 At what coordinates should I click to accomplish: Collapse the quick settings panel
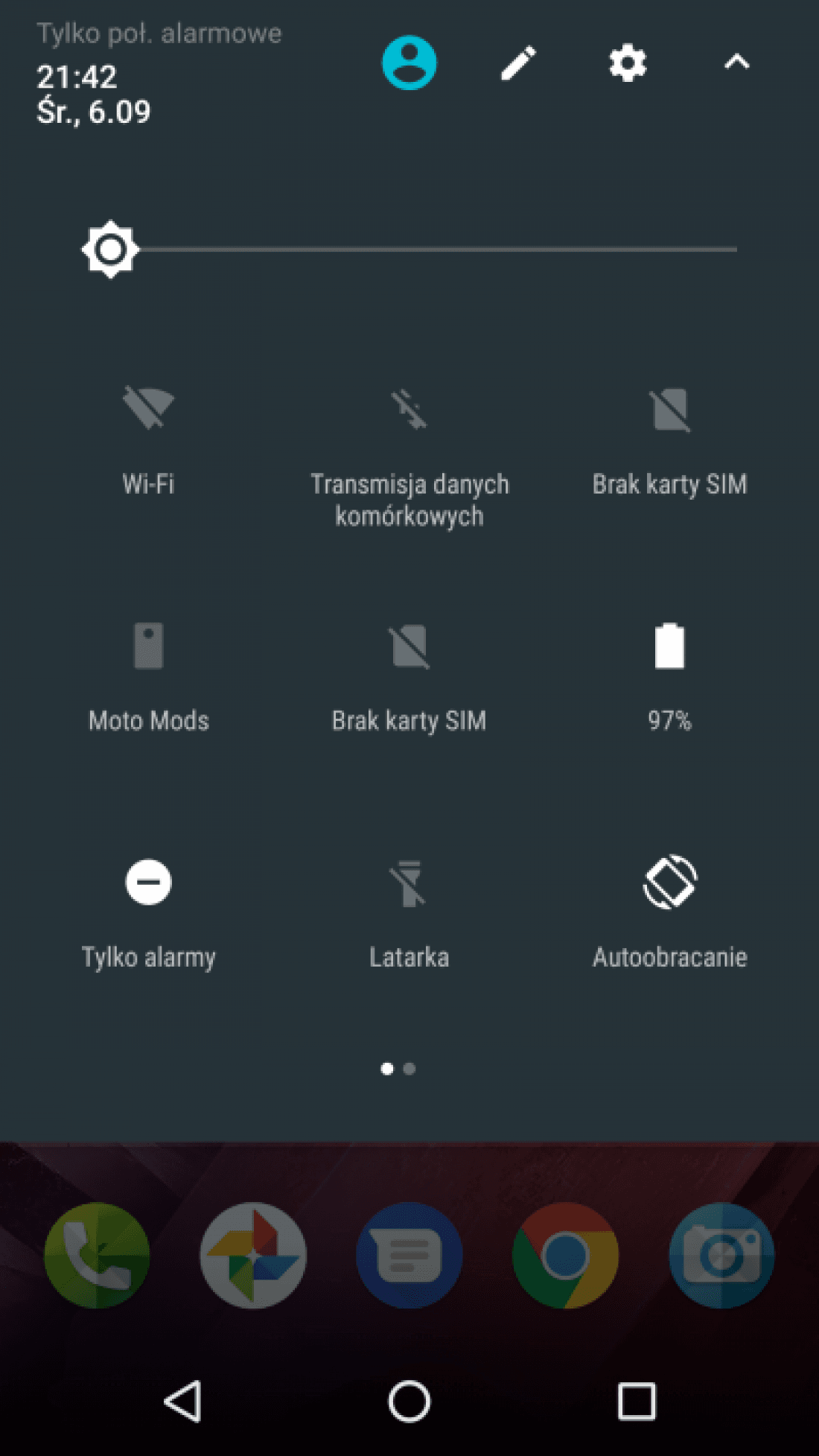click(737, 63)
